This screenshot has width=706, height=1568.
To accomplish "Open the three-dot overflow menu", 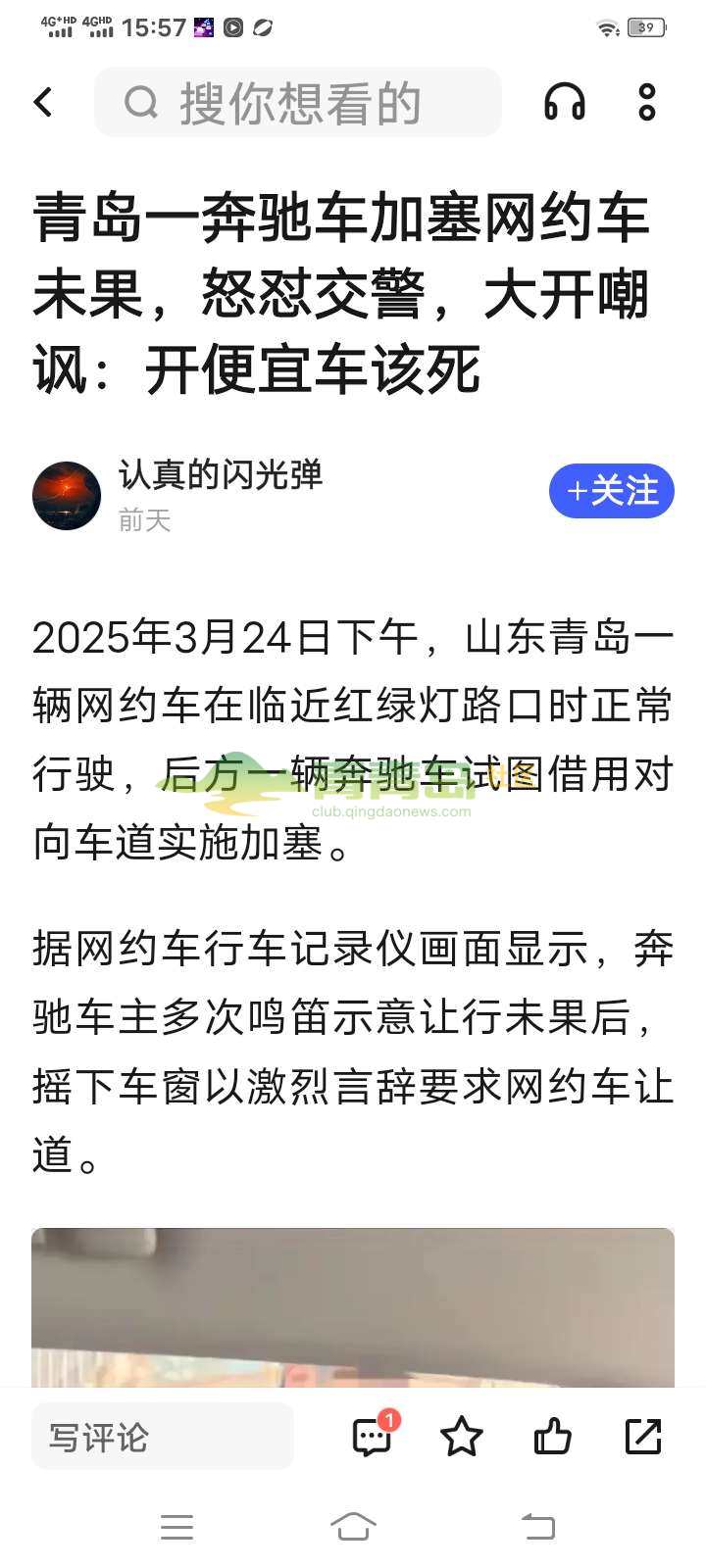I will click(646, 102).
